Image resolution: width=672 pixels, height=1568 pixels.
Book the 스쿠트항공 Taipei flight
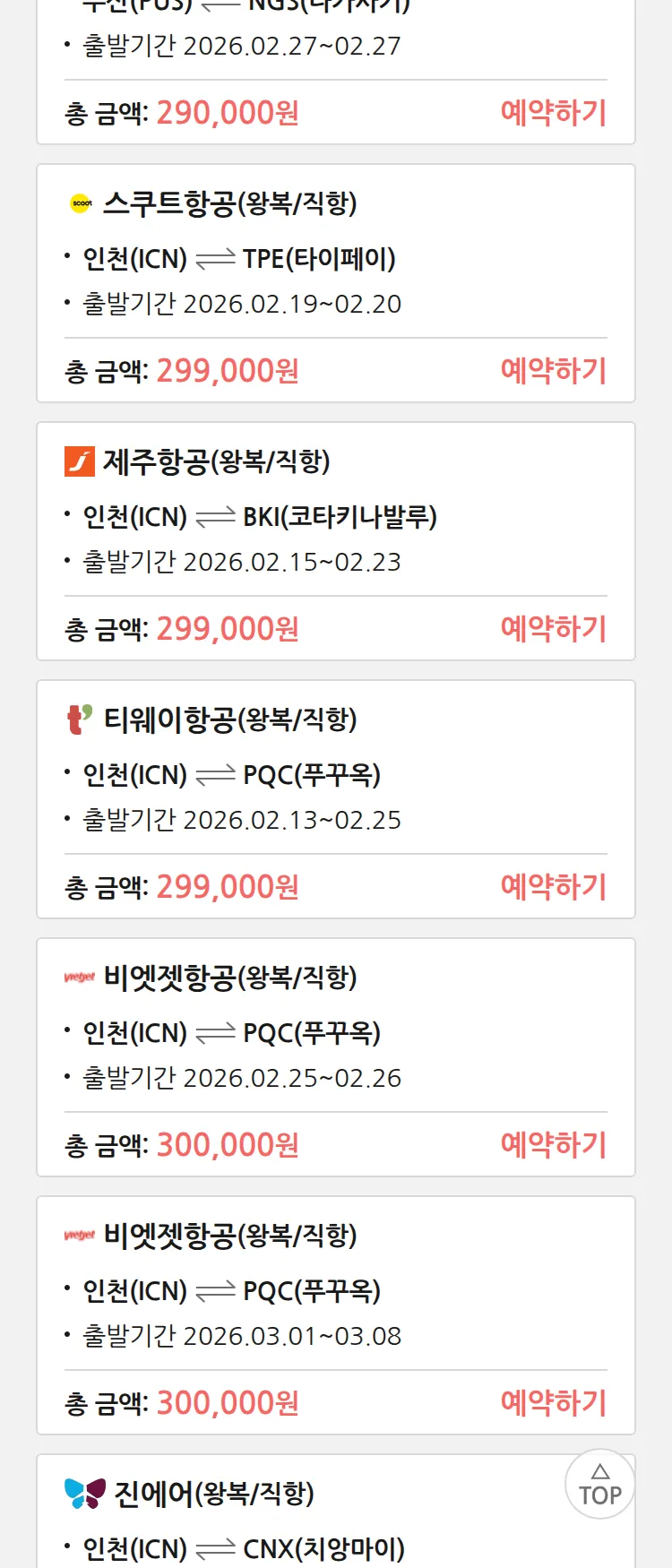(x=553, y=371)
